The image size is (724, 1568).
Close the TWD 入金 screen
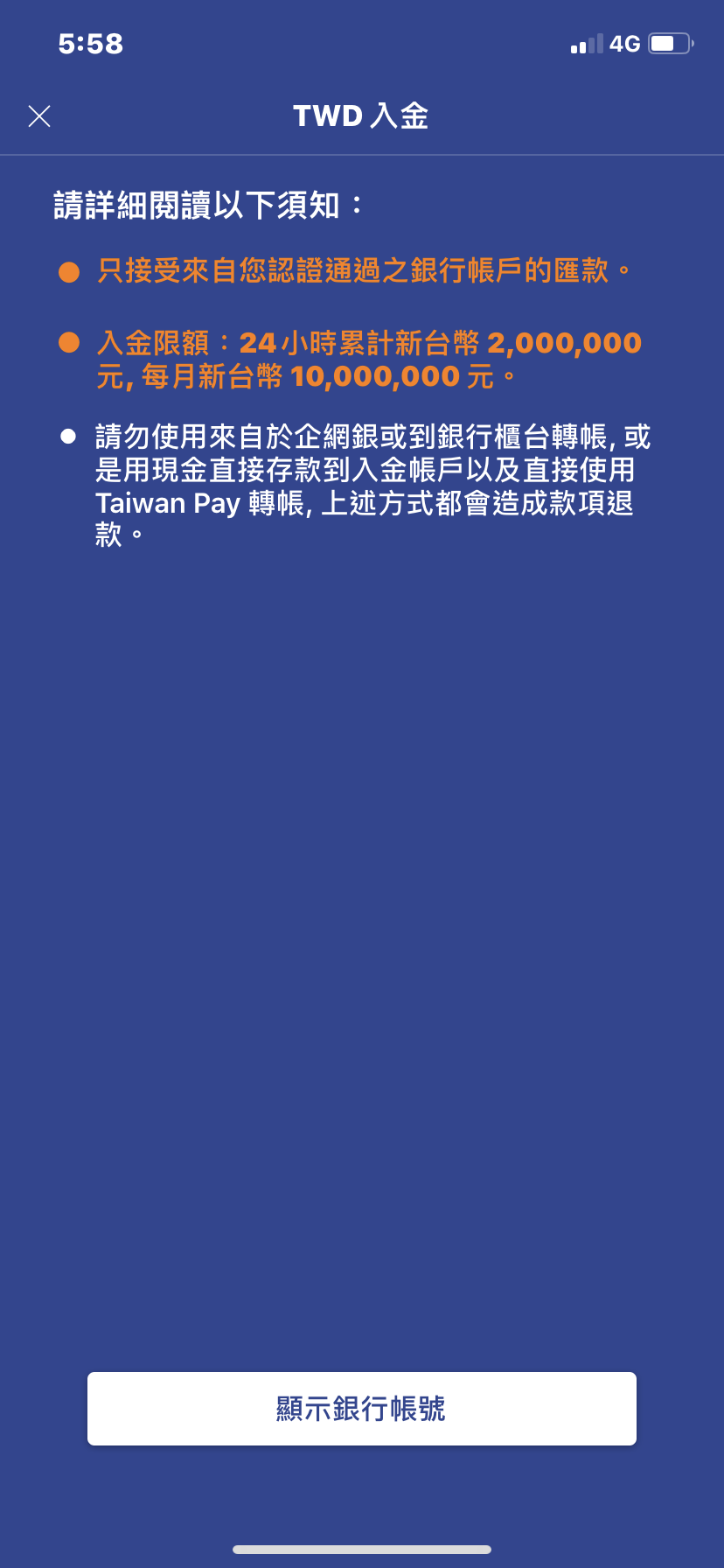click(39, 116)
